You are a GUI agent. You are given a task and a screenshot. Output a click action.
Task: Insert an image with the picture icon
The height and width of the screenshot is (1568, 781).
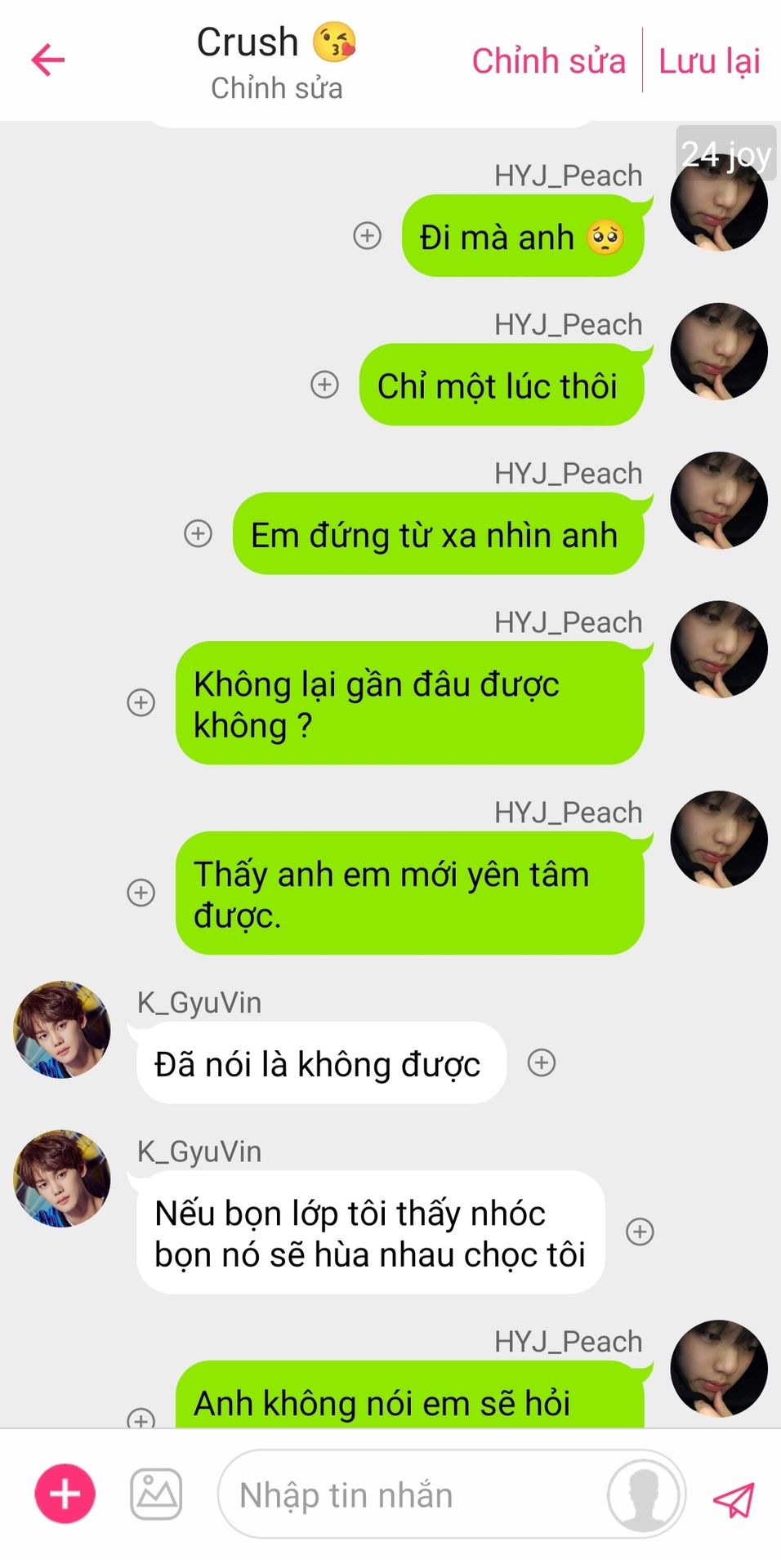[x=156, y=1494]
